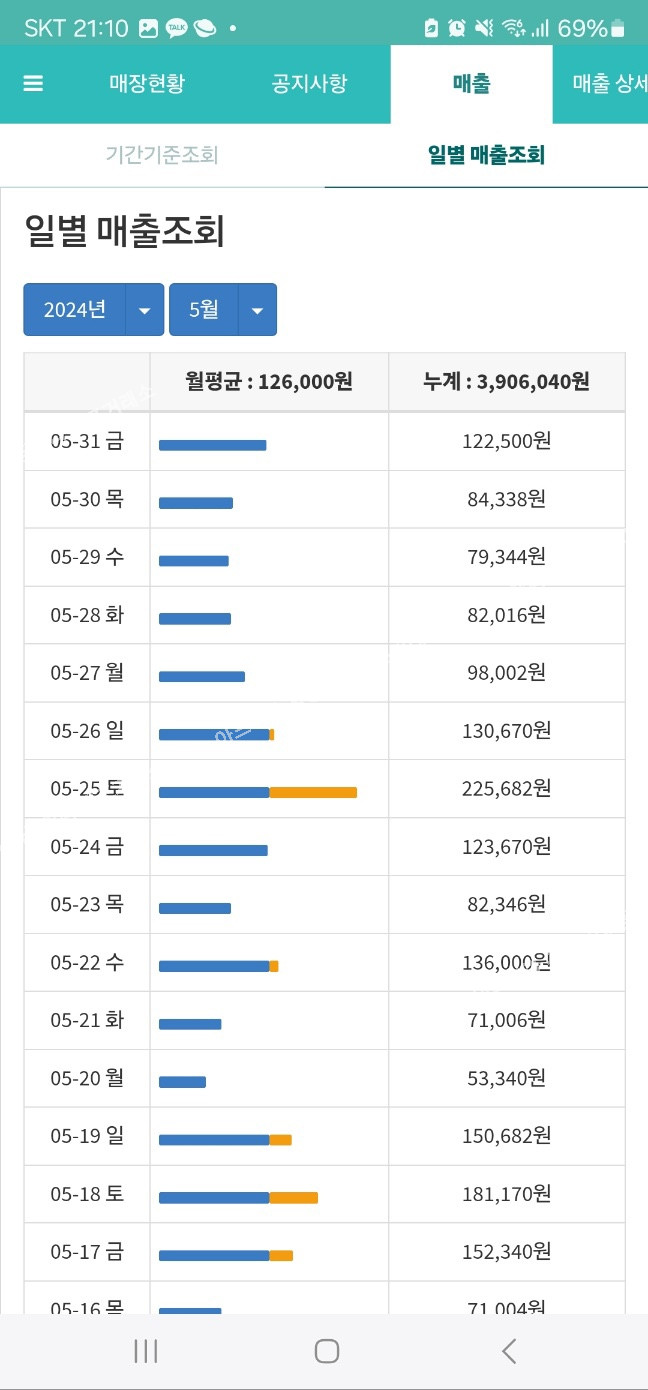Tap the system back button
The image size is (648, 1390).
coord(509,1352)
